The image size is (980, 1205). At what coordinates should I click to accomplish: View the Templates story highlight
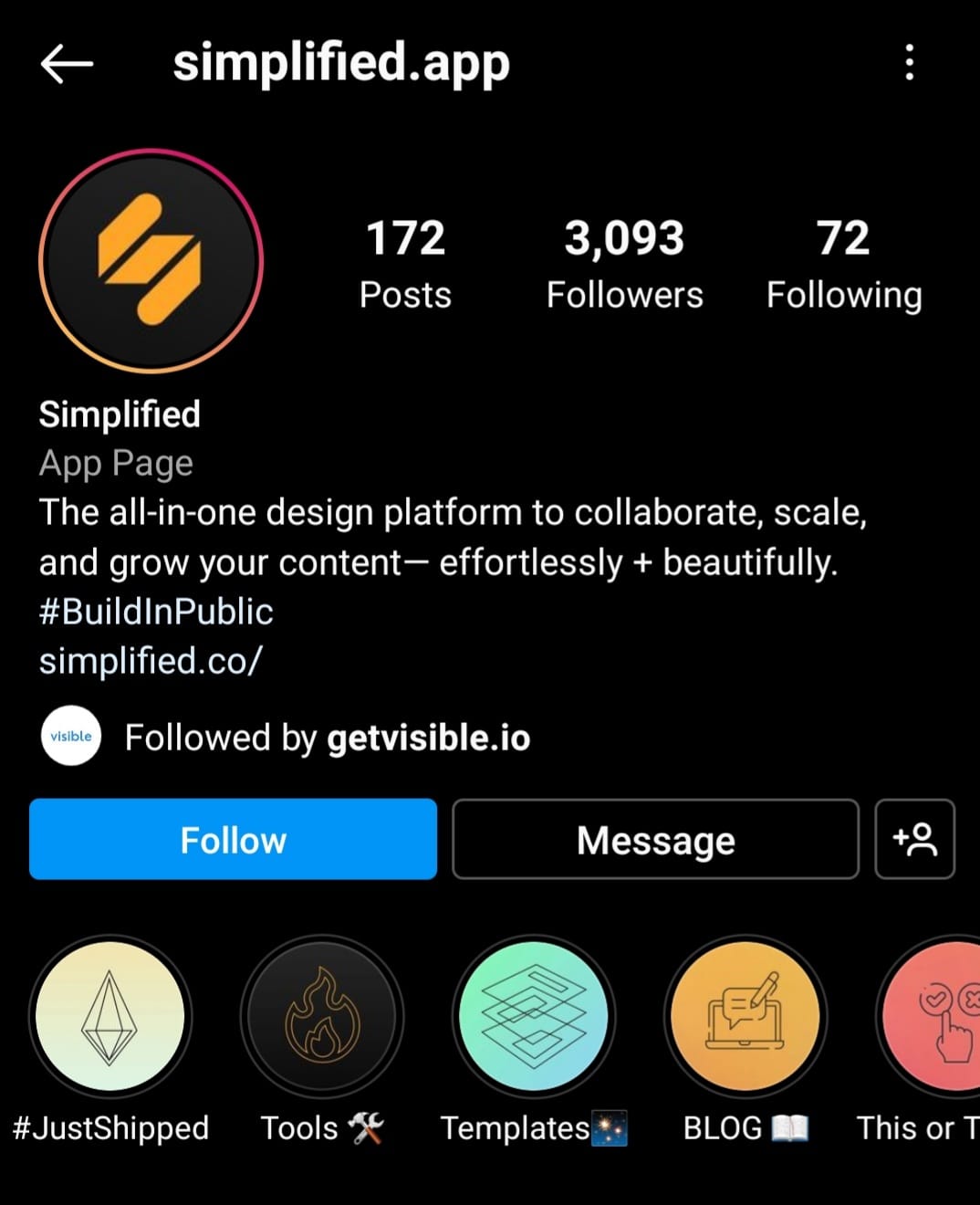(x=533, y=1016)
